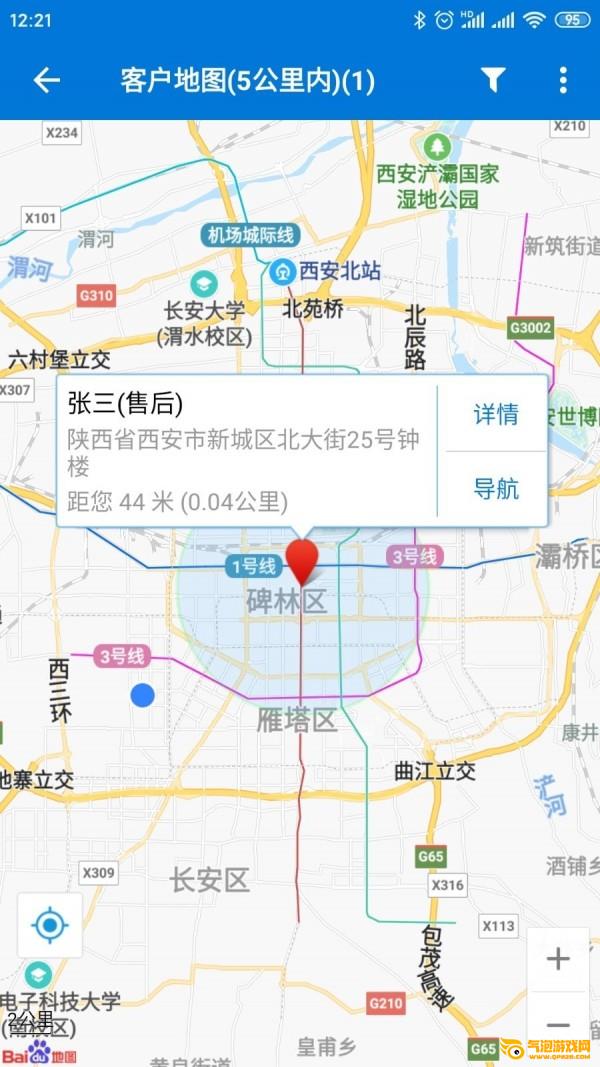Viewport: 600px width, 1067px height.
Task: Tap the red customer location pin
Action: point(302,562)
